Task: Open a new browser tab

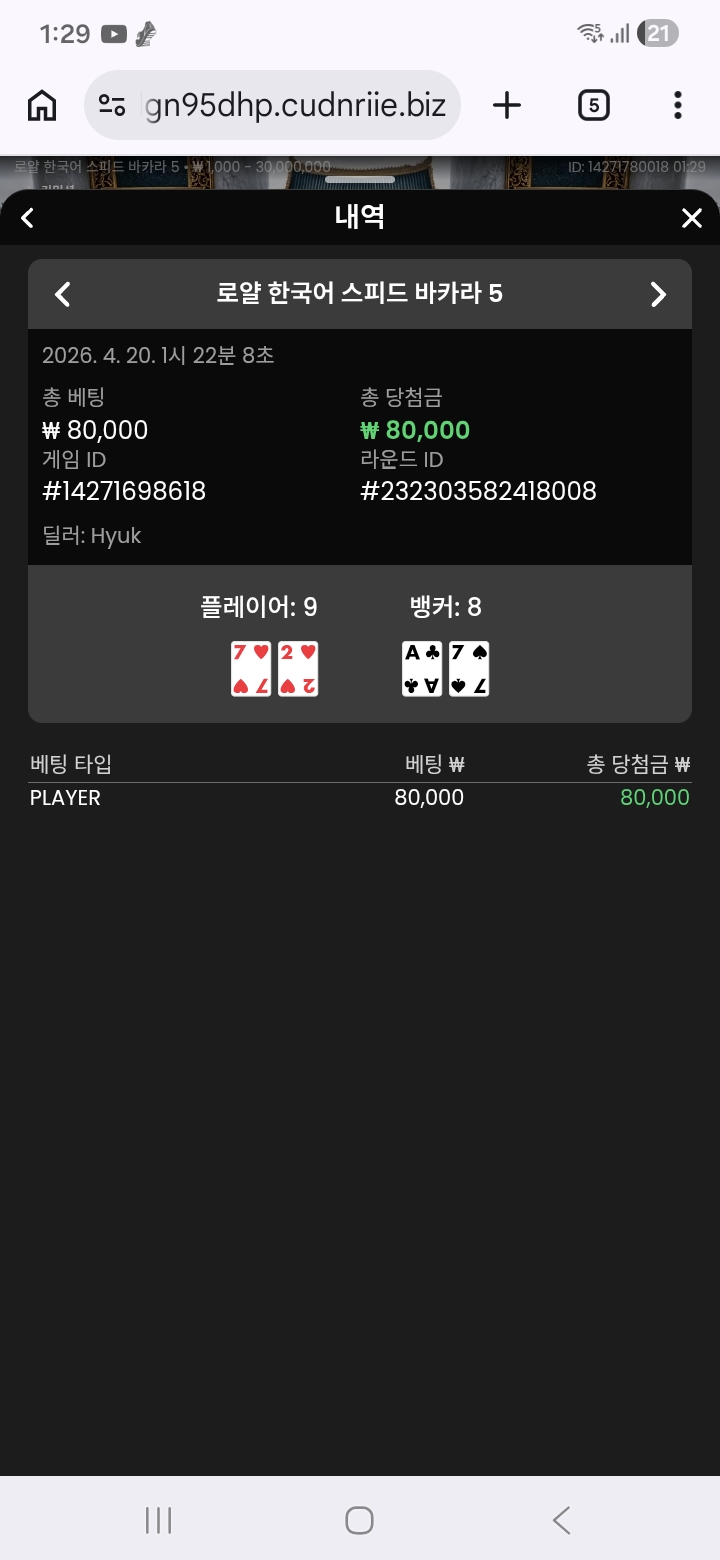Action: pos(507,105)
